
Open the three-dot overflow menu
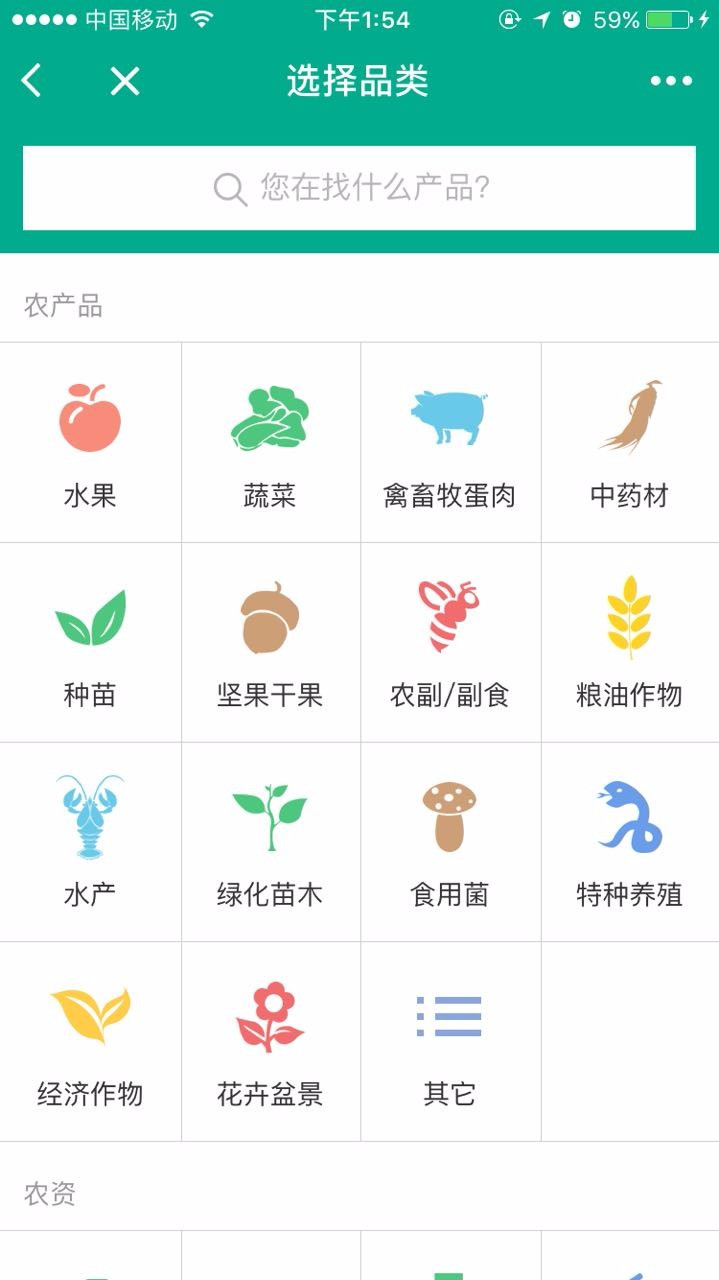[x=670, y=81]
